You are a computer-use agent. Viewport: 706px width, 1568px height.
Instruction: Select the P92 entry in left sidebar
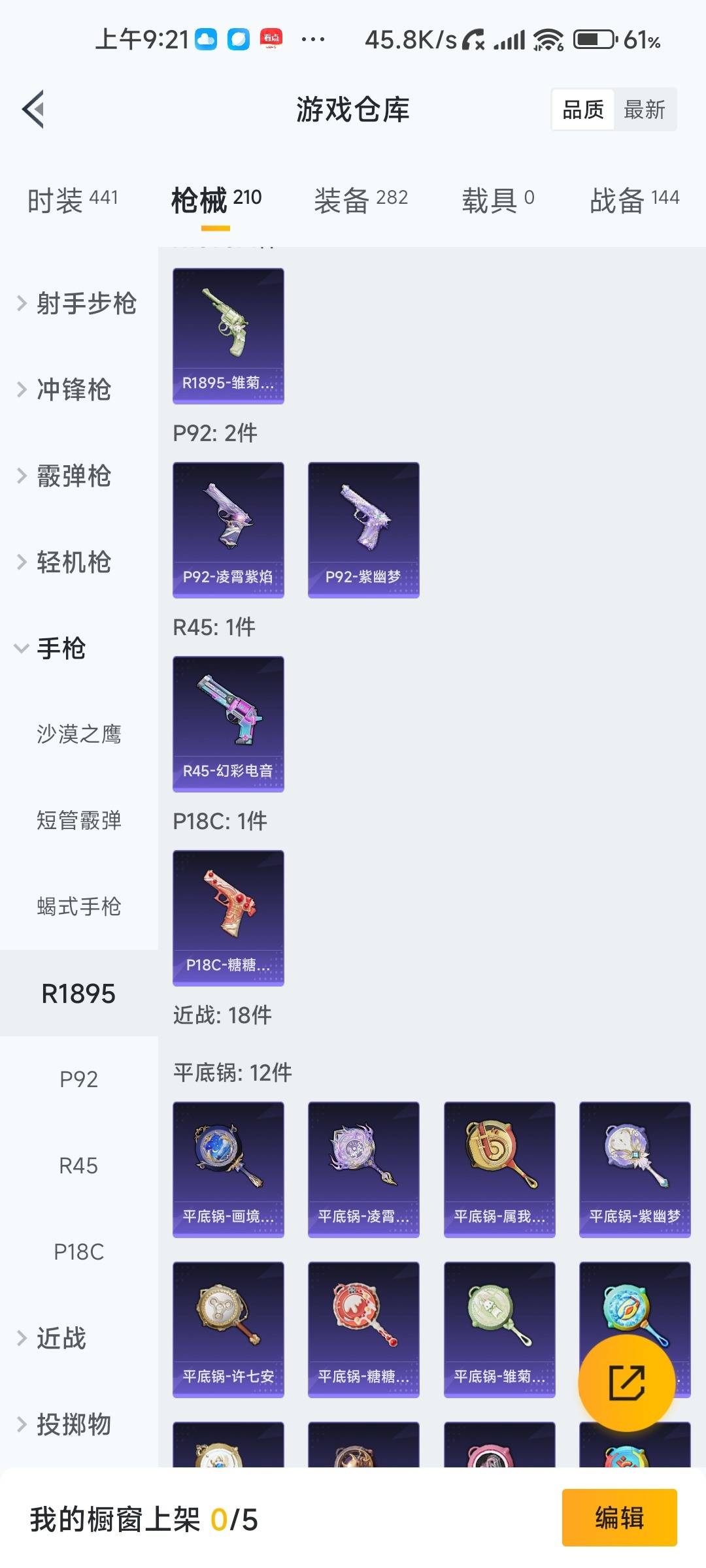click(x=78, y=1079)
